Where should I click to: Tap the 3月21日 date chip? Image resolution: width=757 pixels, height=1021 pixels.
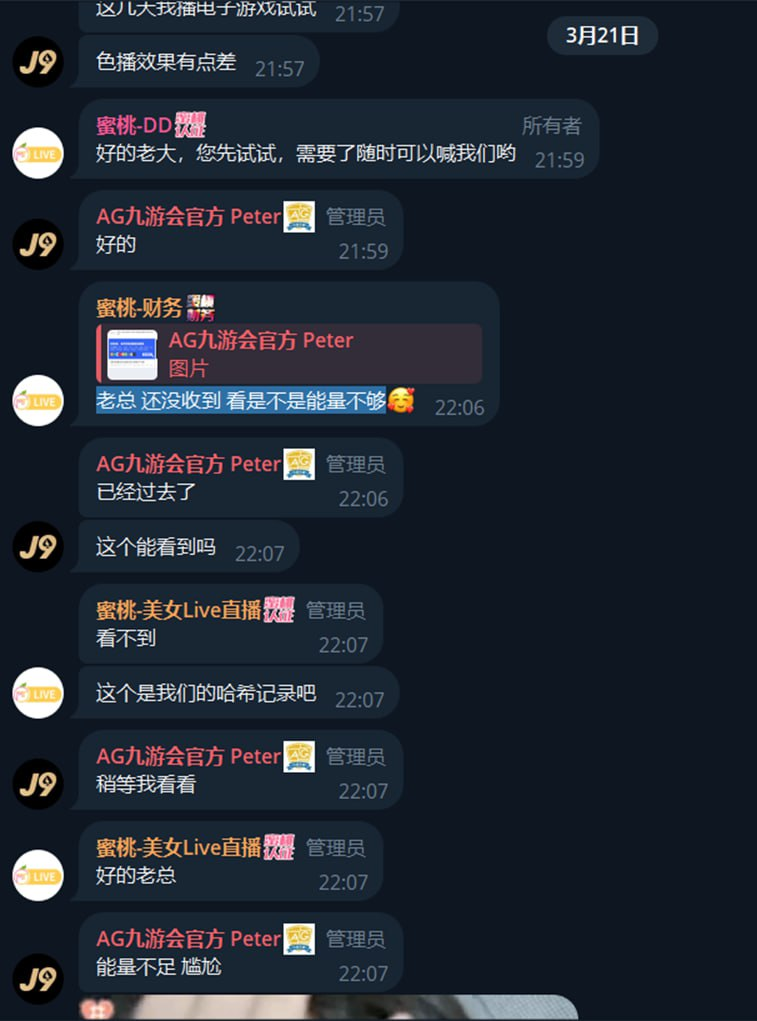point(602,36)
